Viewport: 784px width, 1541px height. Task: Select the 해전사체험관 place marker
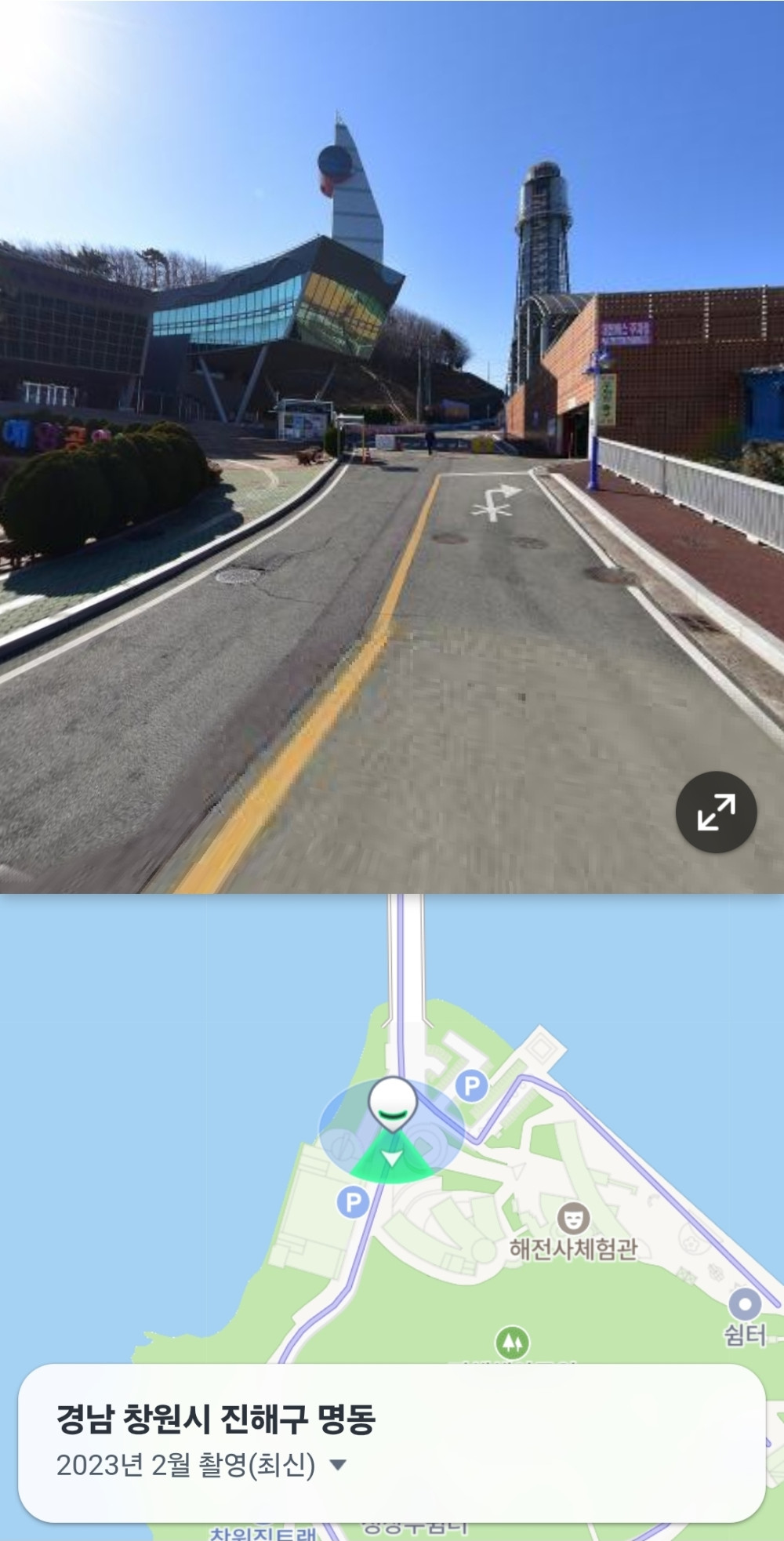pos(573,1219)
